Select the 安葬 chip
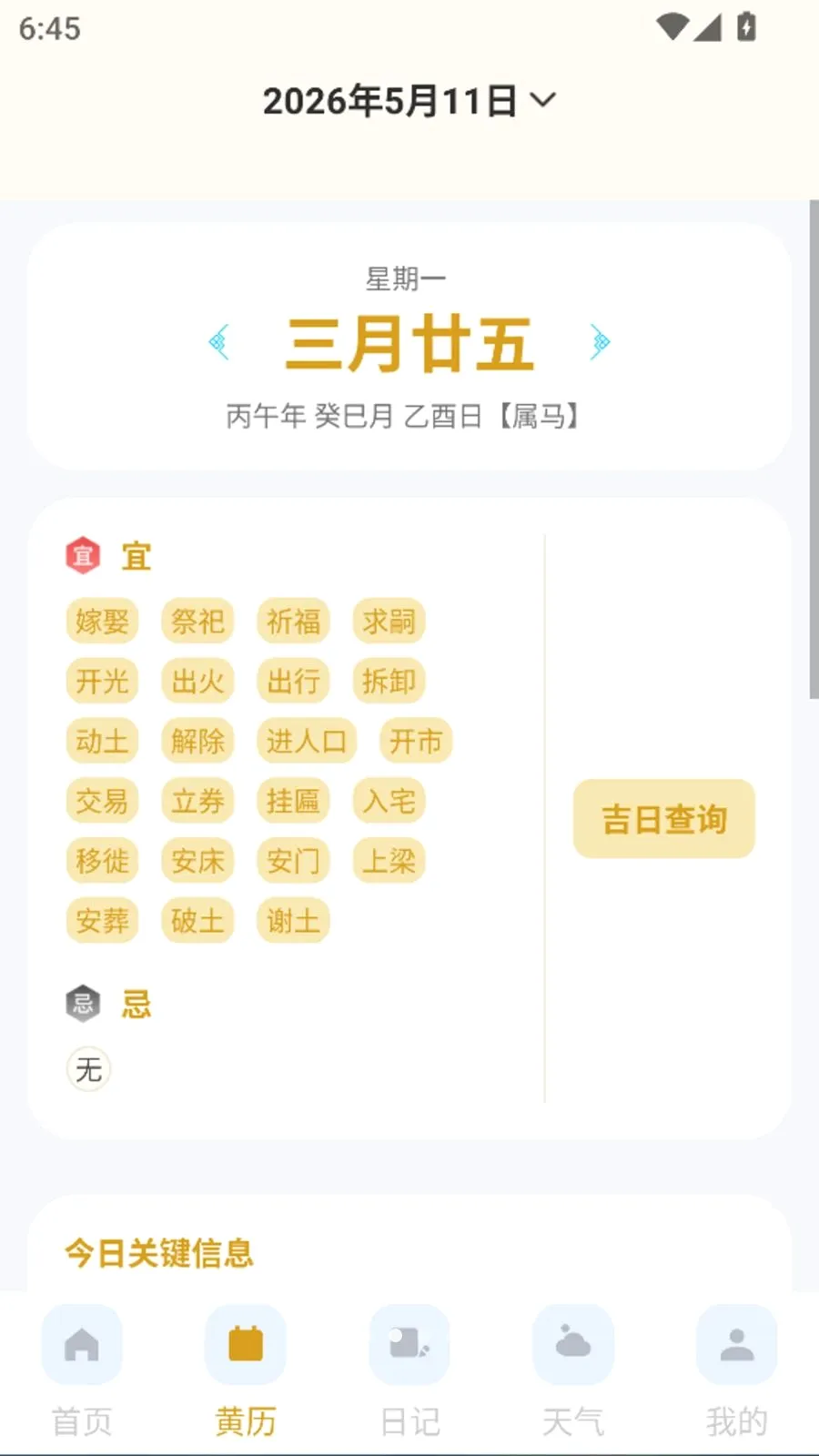The height and width of the screenshot is (1456, 819). coord(102,921)
